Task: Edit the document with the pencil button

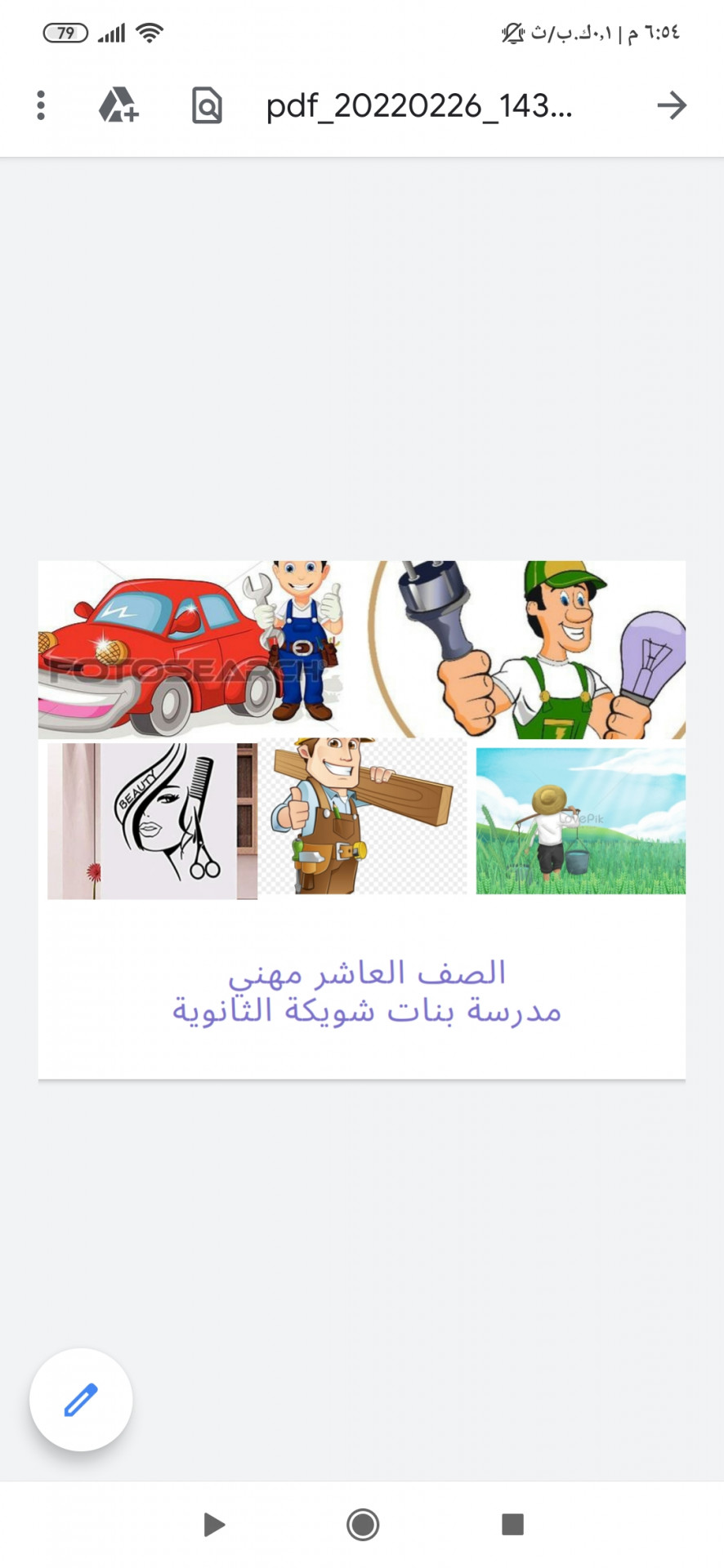Action: coord(81,1399)
